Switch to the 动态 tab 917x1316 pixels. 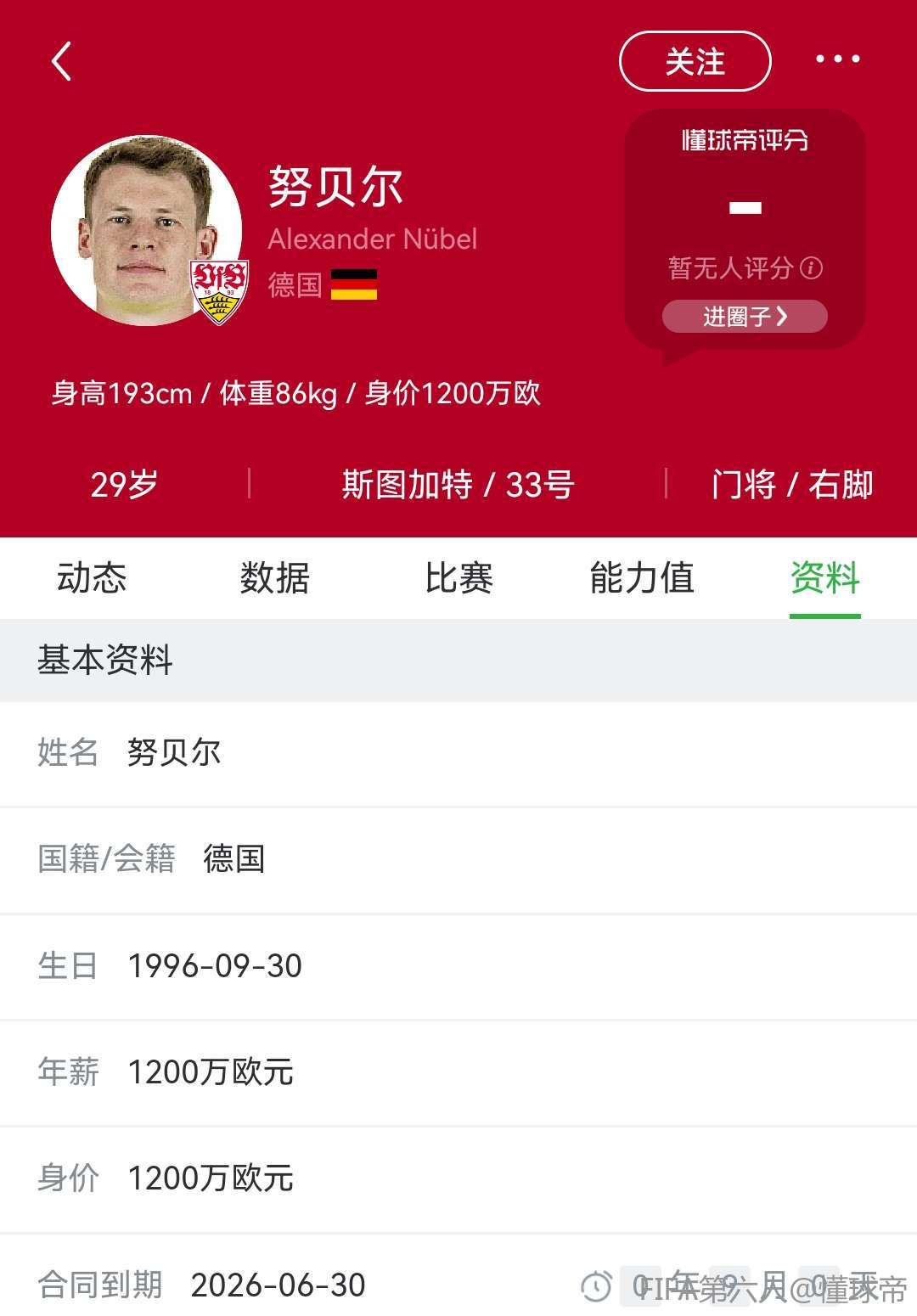(x=92, y=578)
